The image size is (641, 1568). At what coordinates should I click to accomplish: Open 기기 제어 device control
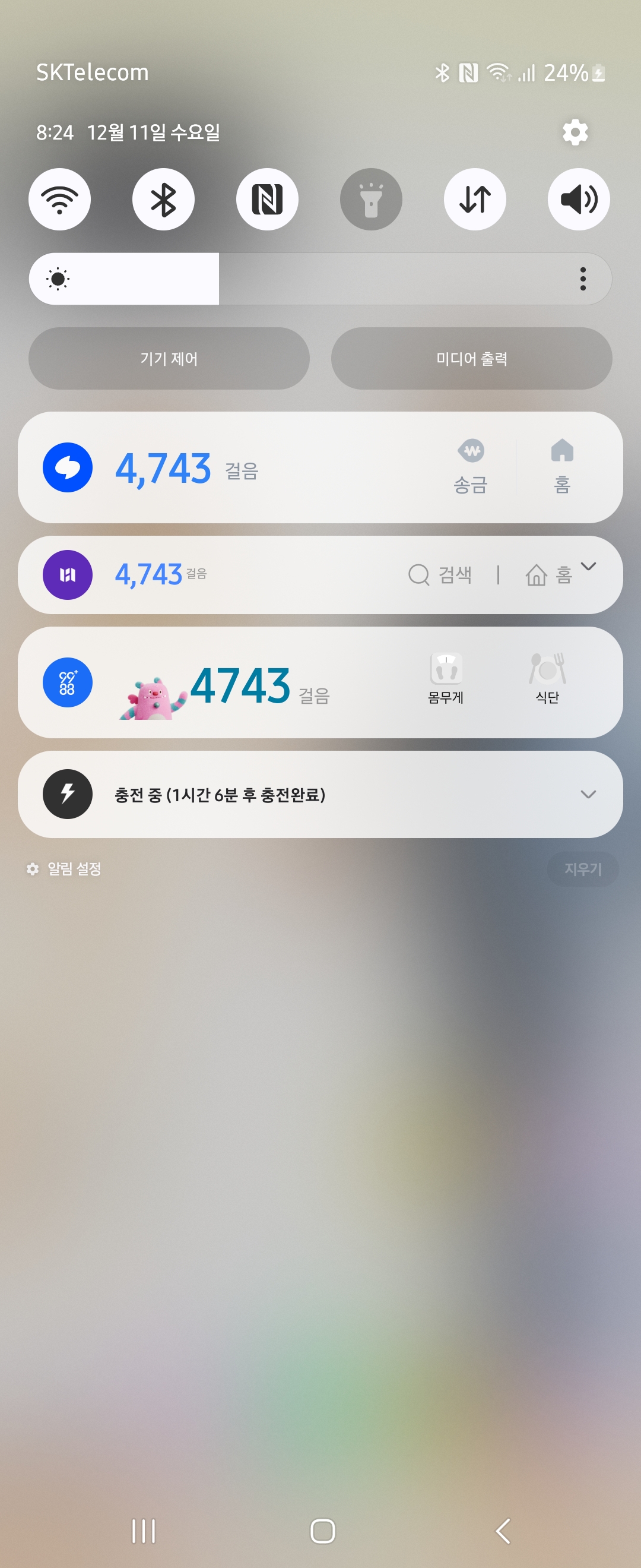(x=169, y=359)
